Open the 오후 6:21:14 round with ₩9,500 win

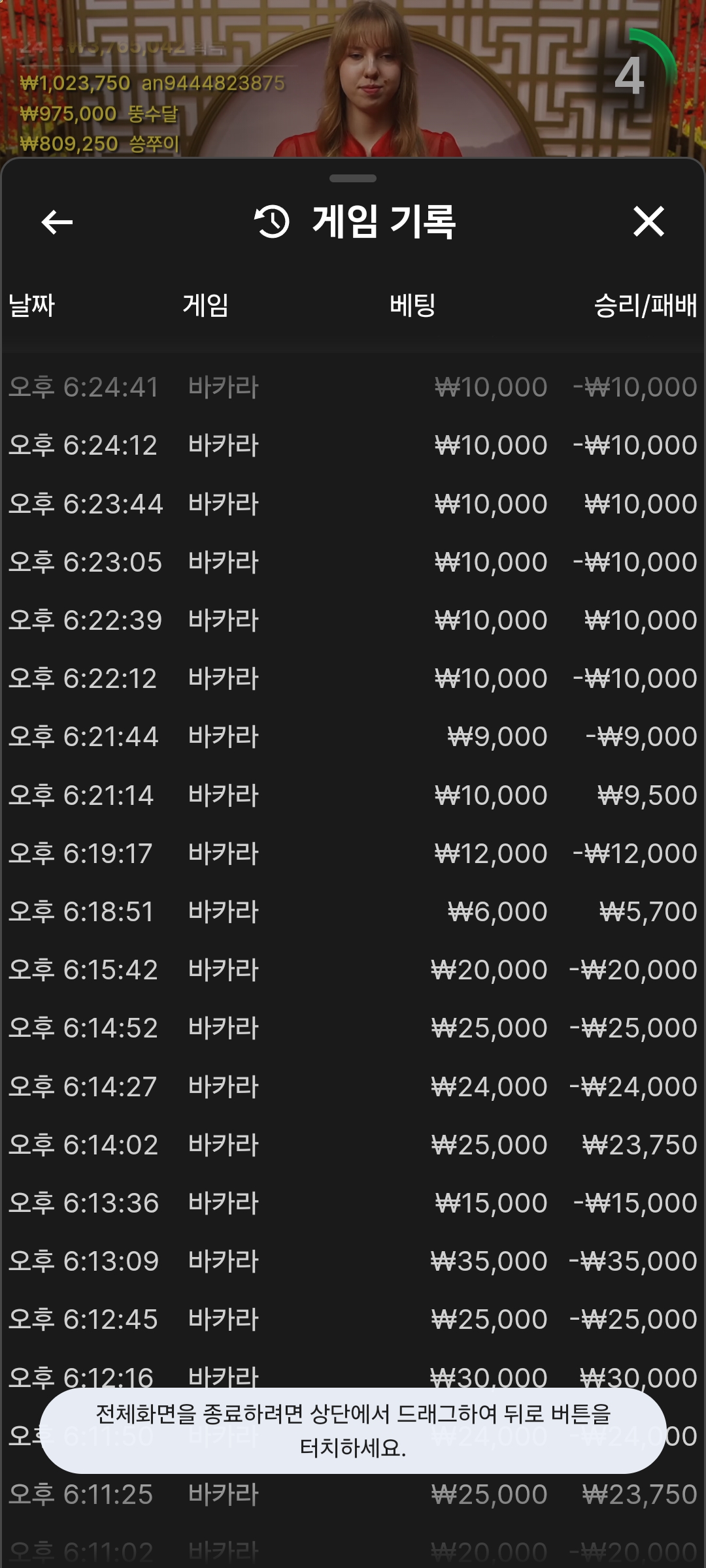tap(353, 795)
